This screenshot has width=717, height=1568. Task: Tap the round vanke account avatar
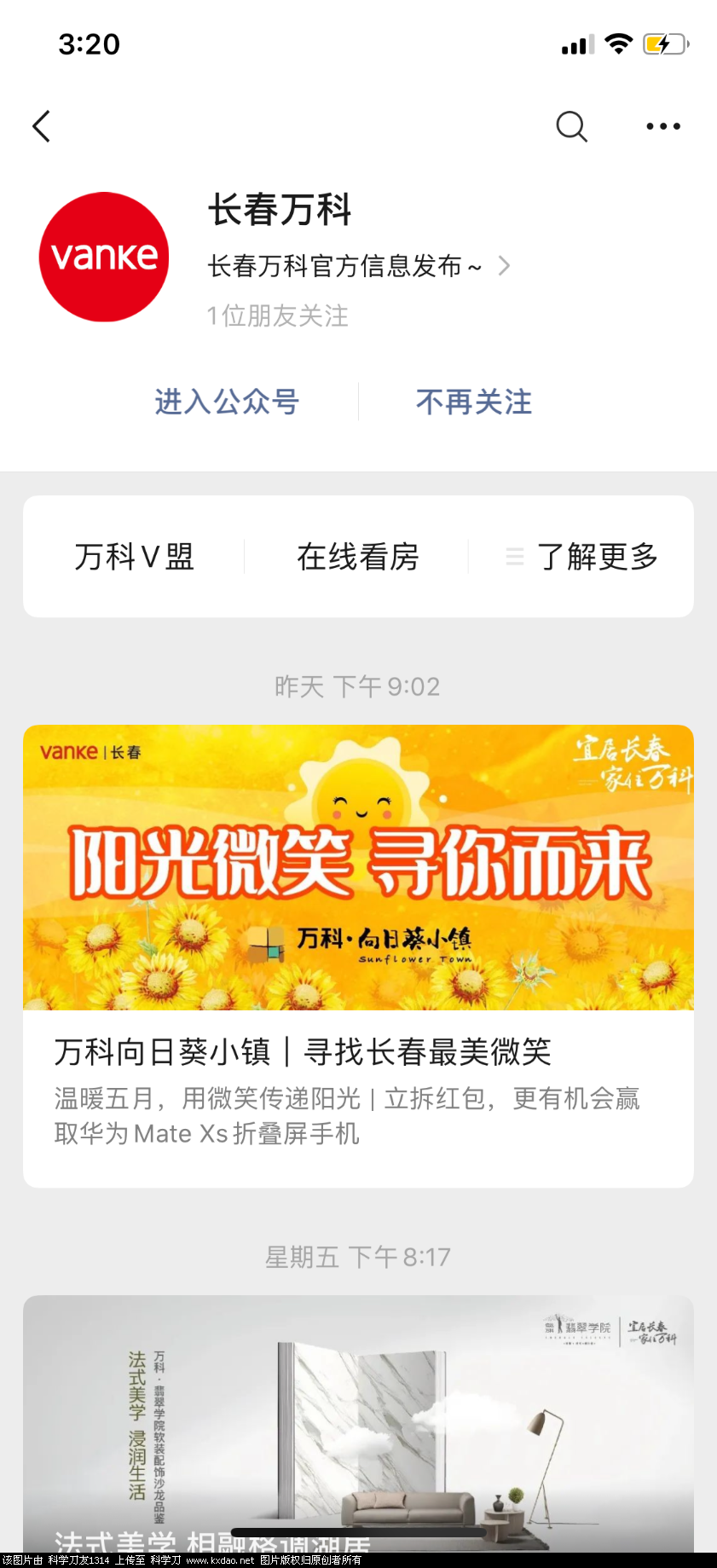point(104,257)
